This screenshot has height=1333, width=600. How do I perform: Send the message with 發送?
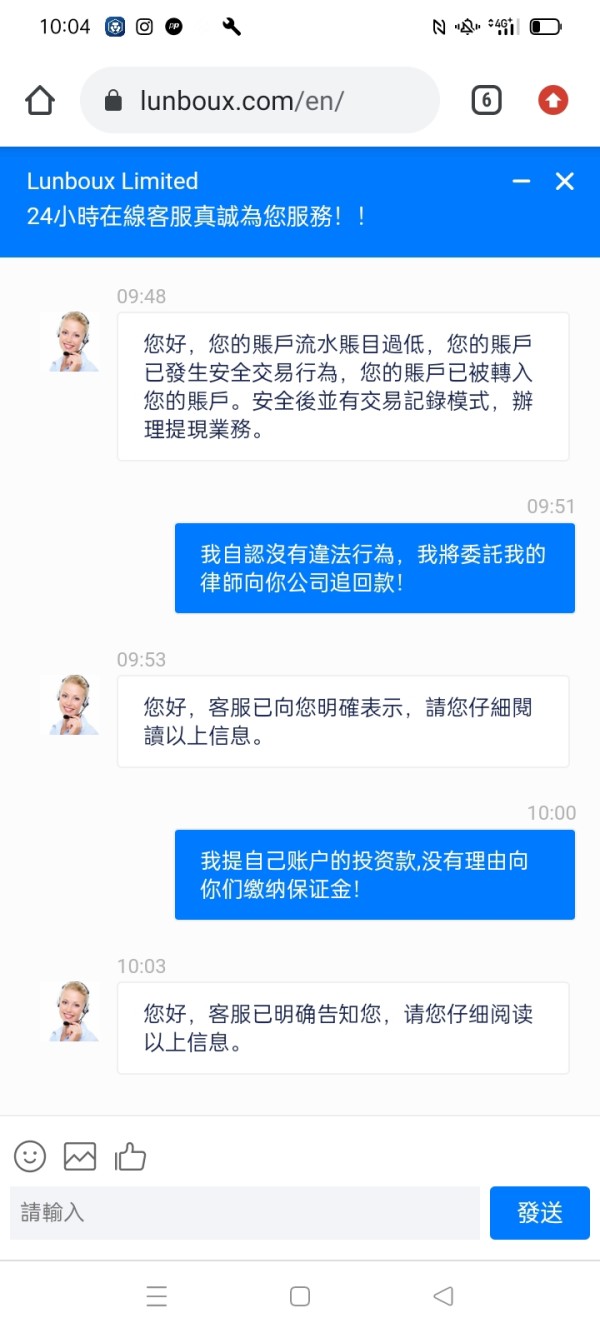pyautogui.click(x=540, y=1213)
